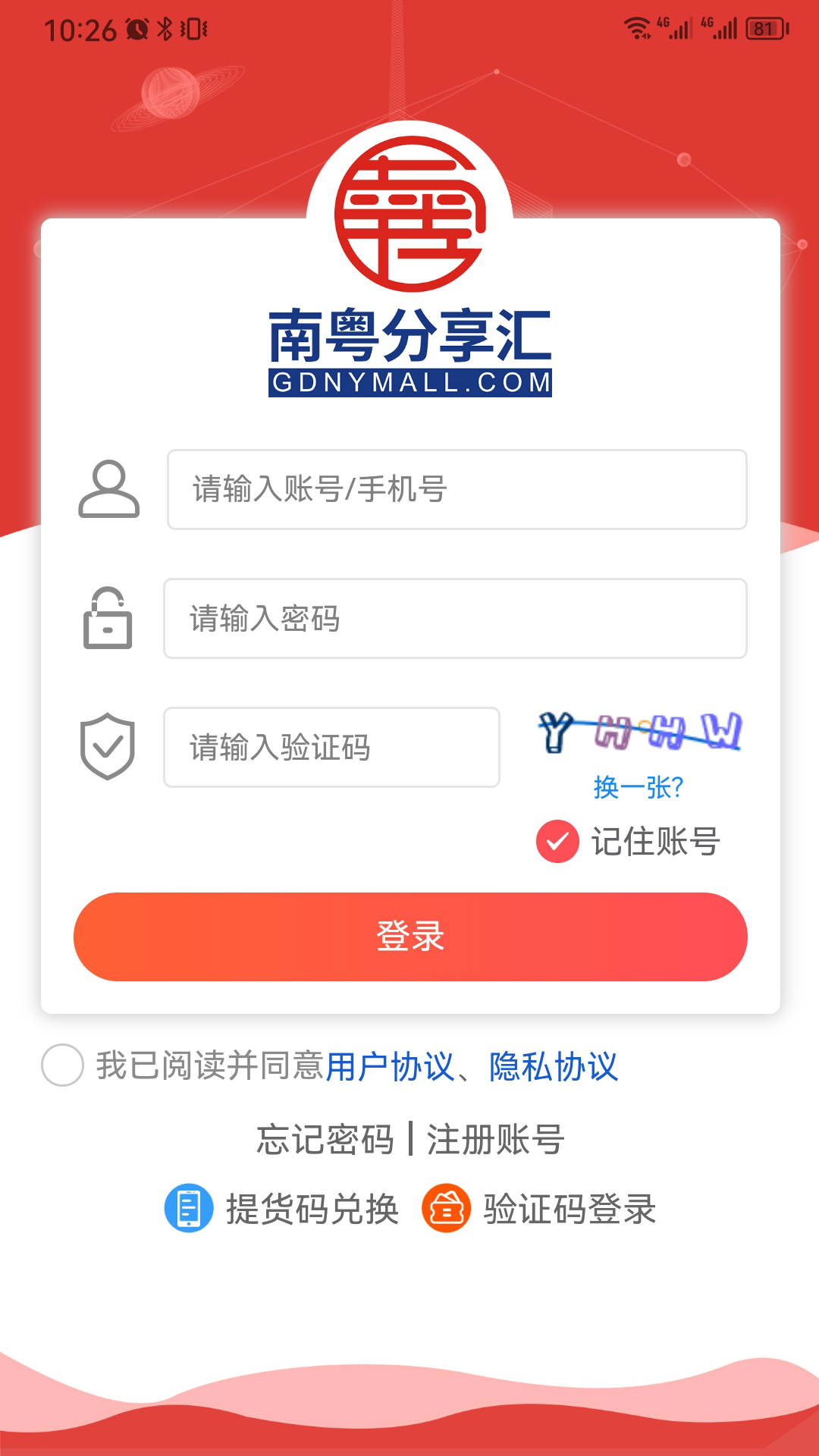Click the 请输入验证码 input field
Screen dimensions: 819x1456
[x=331, y=747]
